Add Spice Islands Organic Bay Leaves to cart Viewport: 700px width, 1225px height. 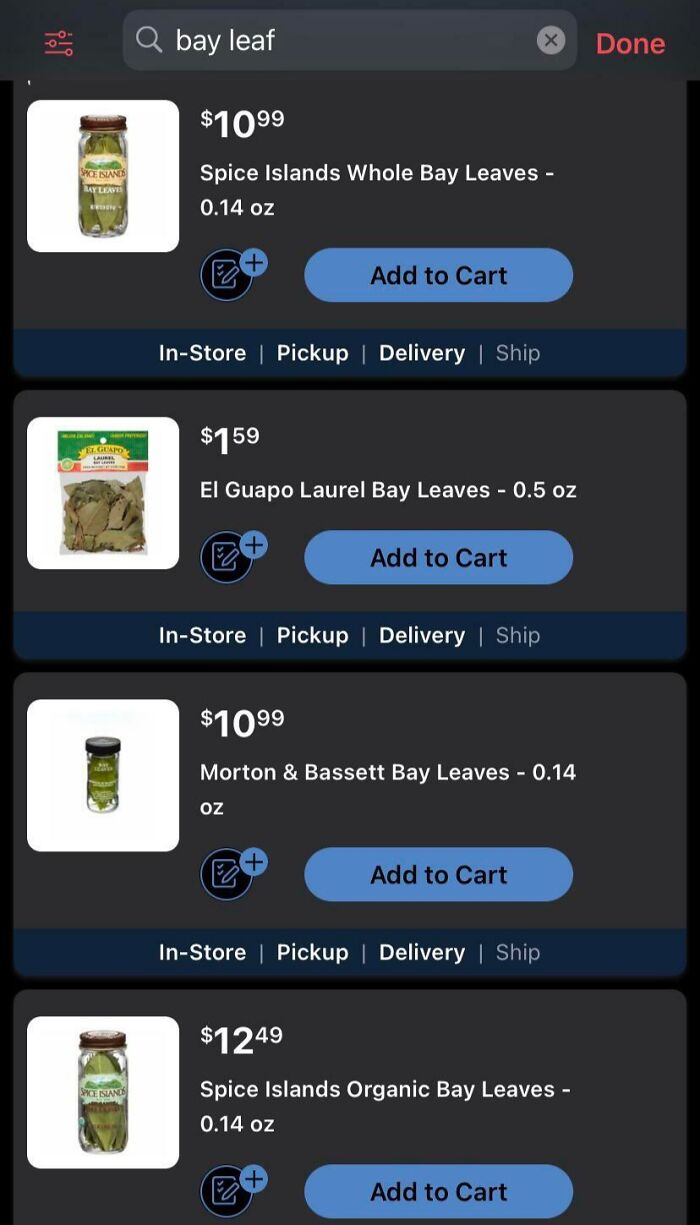pos(438,1191)
